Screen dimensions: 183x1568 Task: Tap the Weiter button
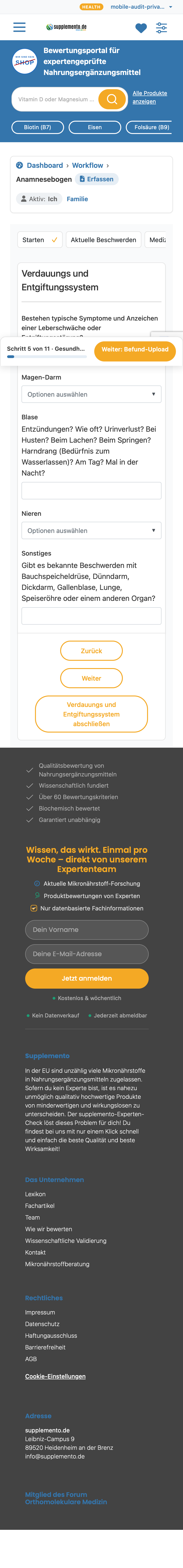point(91,678)
